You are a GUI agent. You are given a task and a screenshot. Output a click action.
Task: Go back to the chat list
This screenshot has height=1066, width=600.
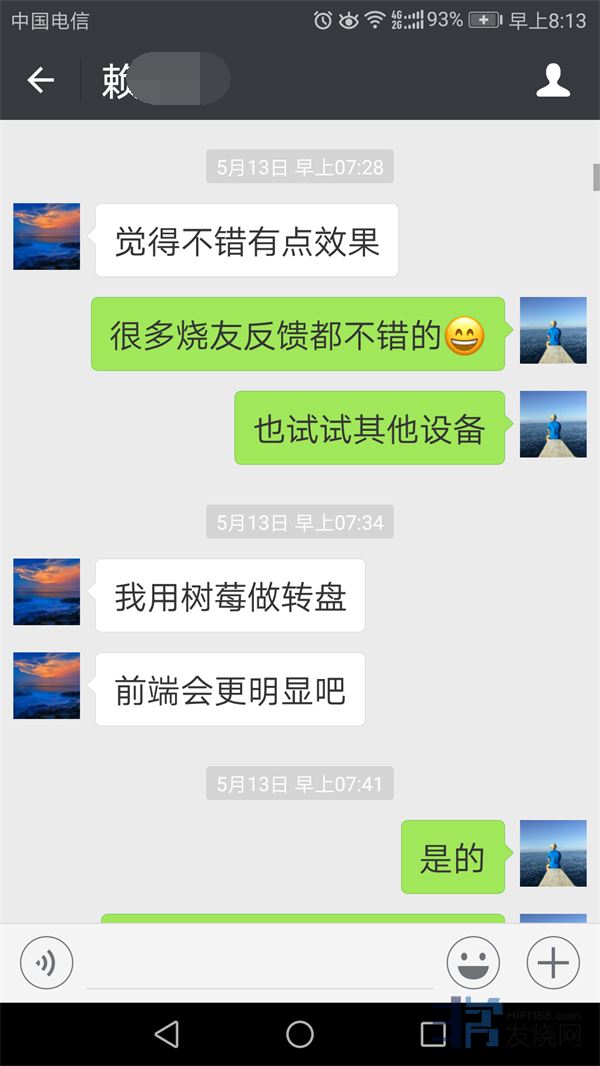40,80
